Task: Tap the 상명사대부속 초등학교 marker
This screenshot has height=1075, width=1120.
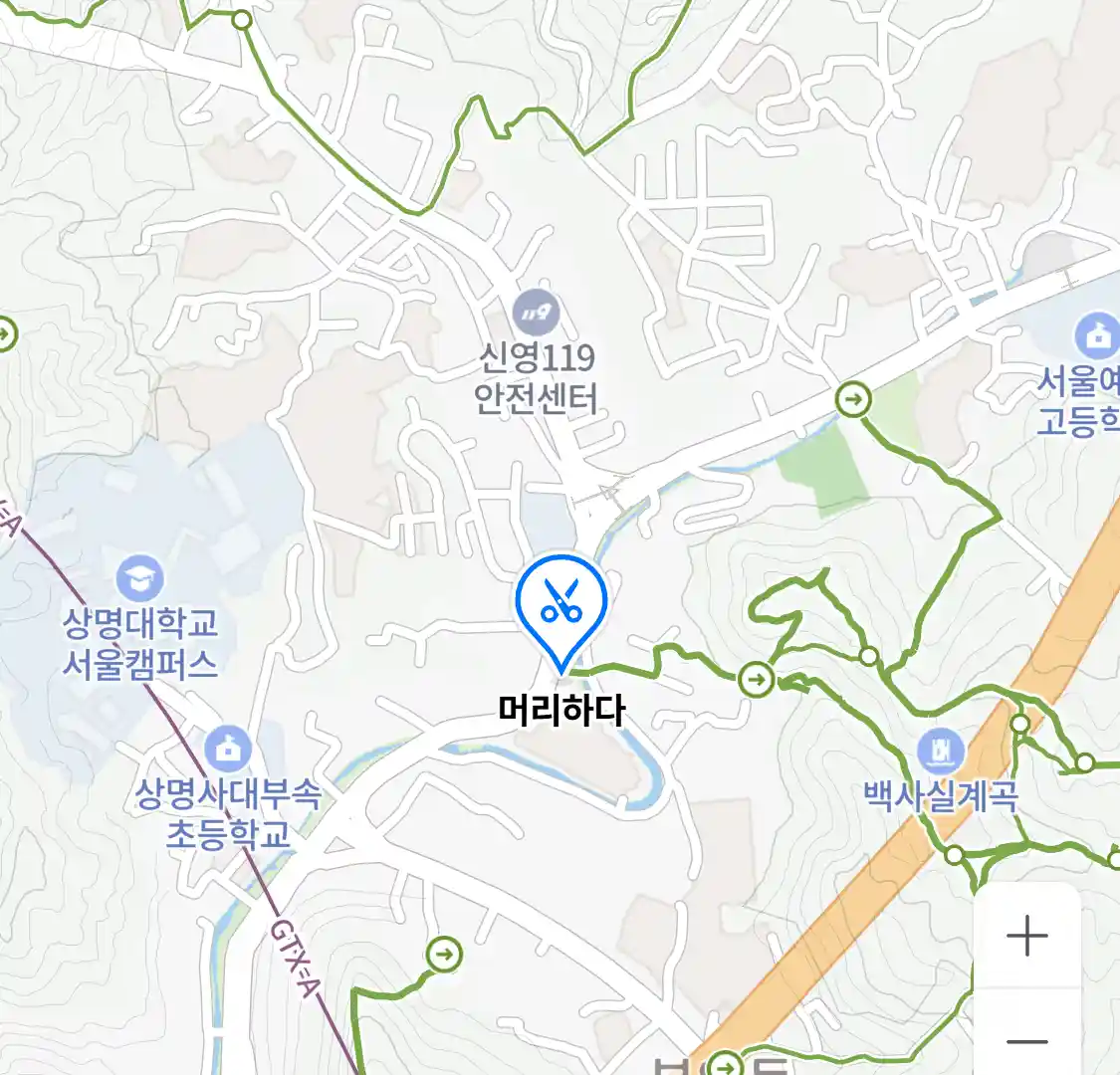Action: click(228, 750)
